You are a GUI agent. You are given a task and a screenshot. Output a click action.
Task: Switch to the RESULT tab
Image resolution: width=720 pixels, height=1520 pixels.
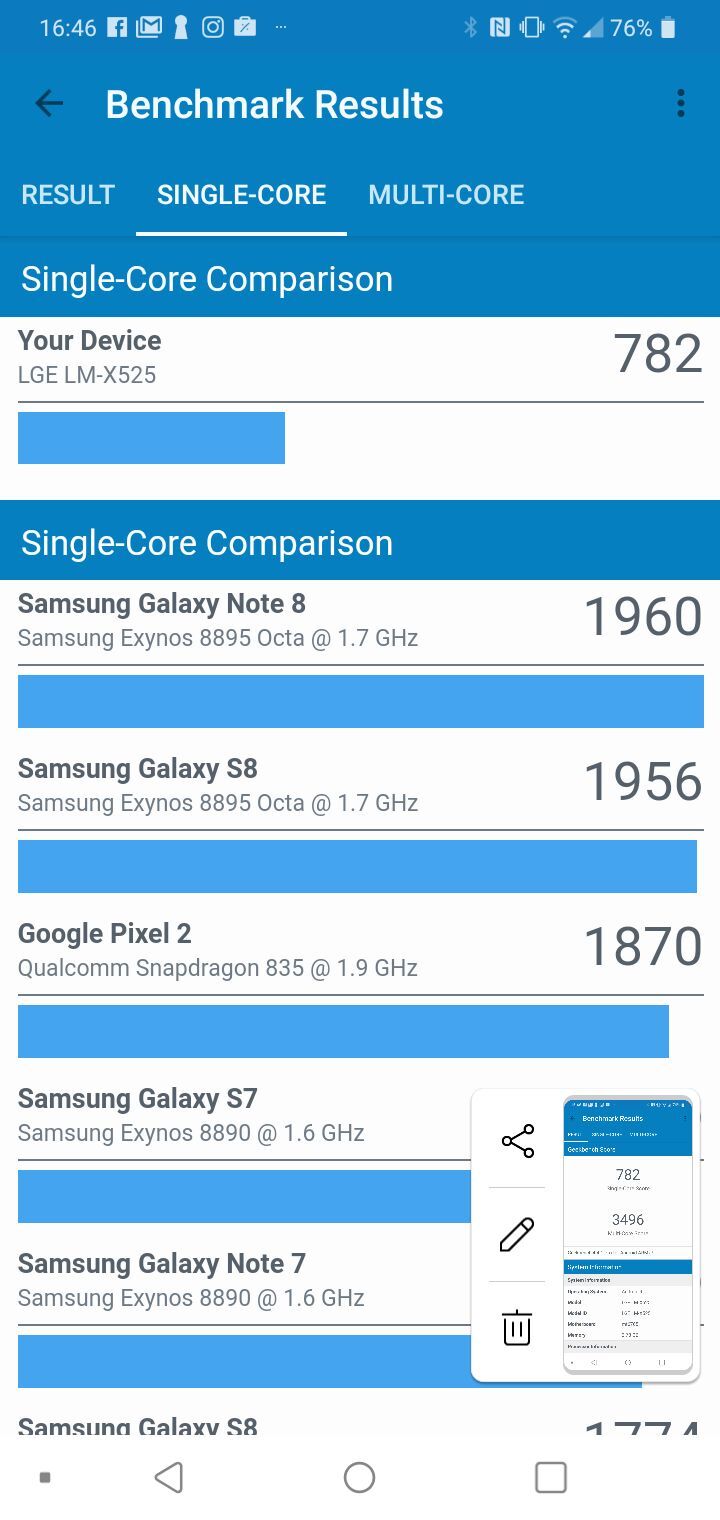pos(67,194)
